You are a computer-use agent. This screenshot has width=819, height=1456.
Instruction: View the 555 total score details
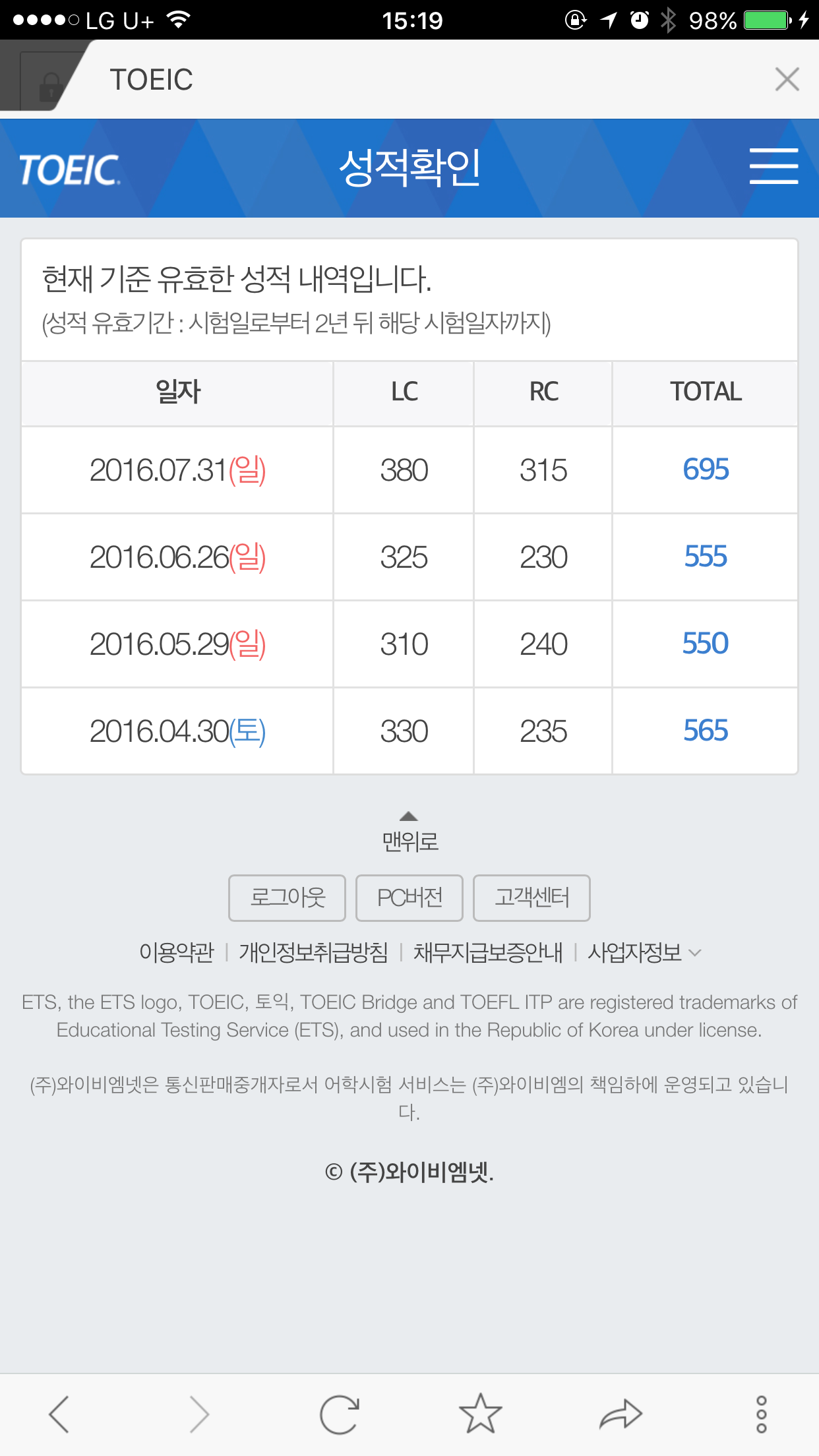[x=706, y=557]
